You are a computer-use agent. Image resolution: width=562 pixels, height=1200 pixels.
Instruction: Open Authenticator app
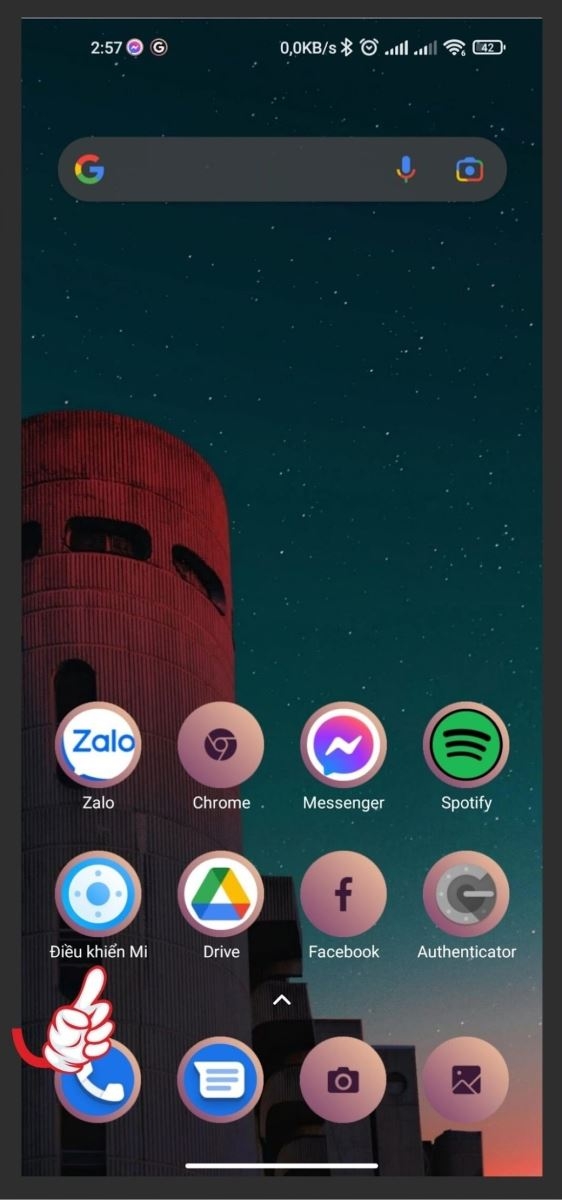click(466, 894)
